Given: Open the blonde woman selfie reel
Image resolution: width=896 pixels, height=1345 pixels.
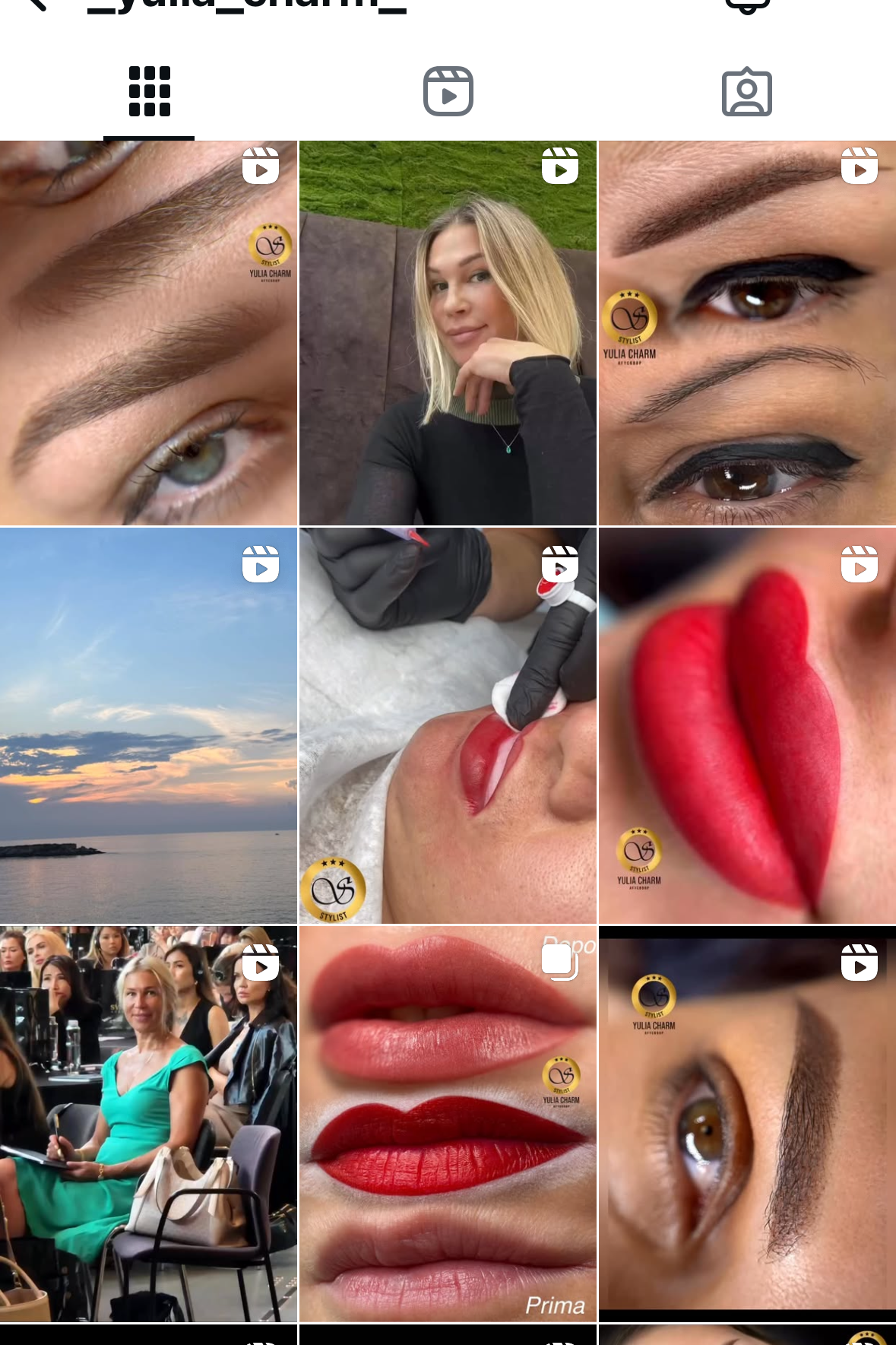Looking at the screenshot, I should pyautogui.click(x=448, y=333).
